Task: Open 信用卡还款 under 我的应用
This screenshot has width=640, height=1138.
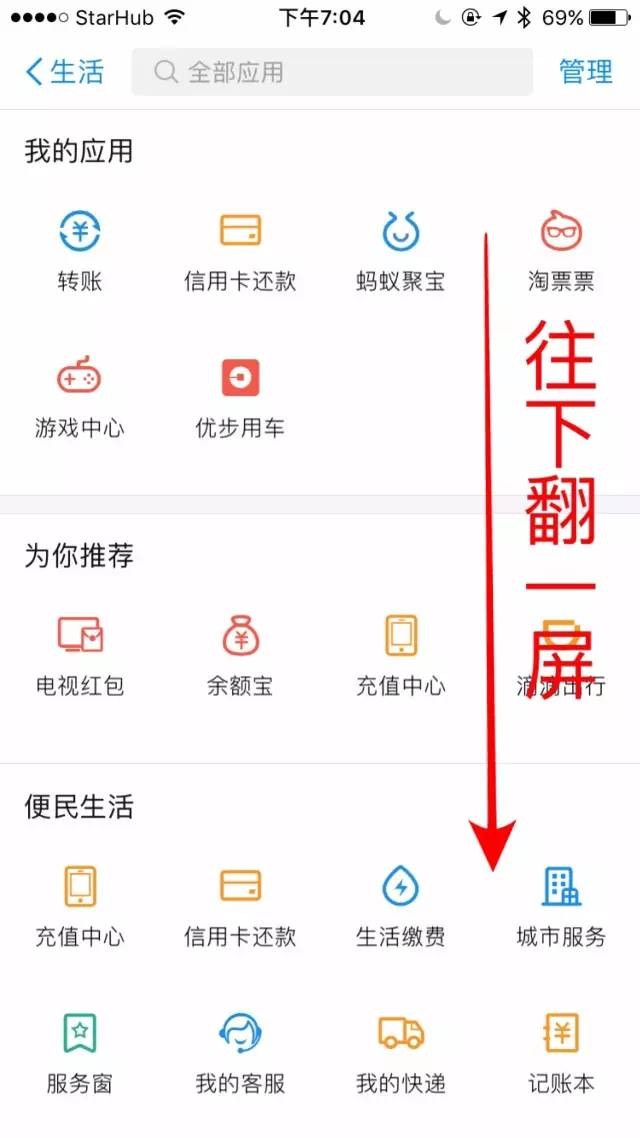Action: 240,250
